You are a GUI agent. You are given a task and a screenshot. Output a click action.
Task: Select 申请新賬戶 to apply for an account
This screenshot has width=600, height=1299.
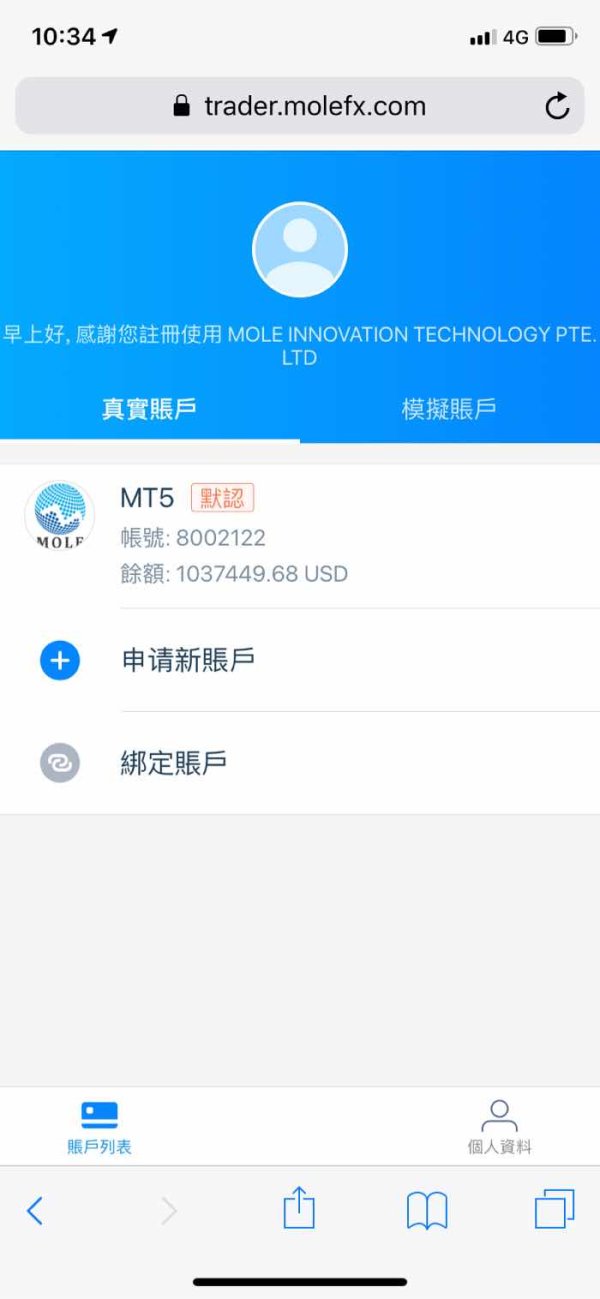pyautogui.click(x=300, y=660)
